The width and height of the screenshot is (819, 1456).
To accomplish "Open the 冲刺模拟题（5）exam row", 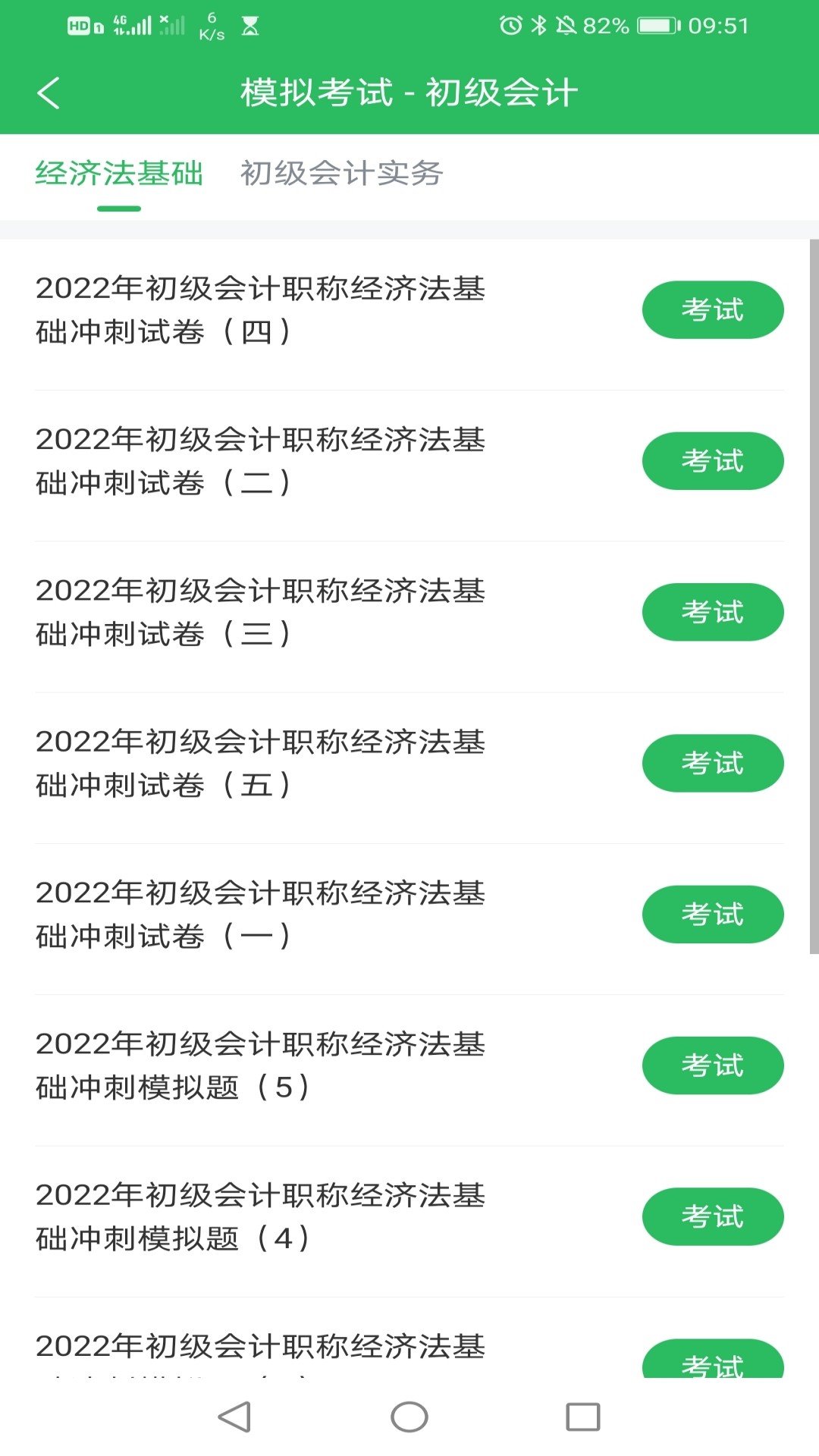I will (x=260, y=1065).
